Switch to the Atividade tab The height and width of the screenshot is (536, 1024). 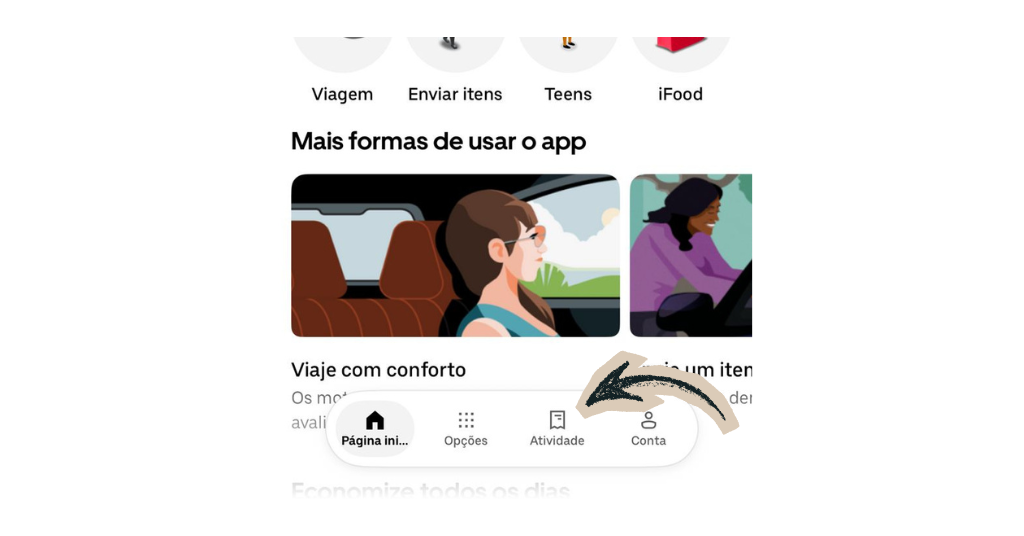557,429
